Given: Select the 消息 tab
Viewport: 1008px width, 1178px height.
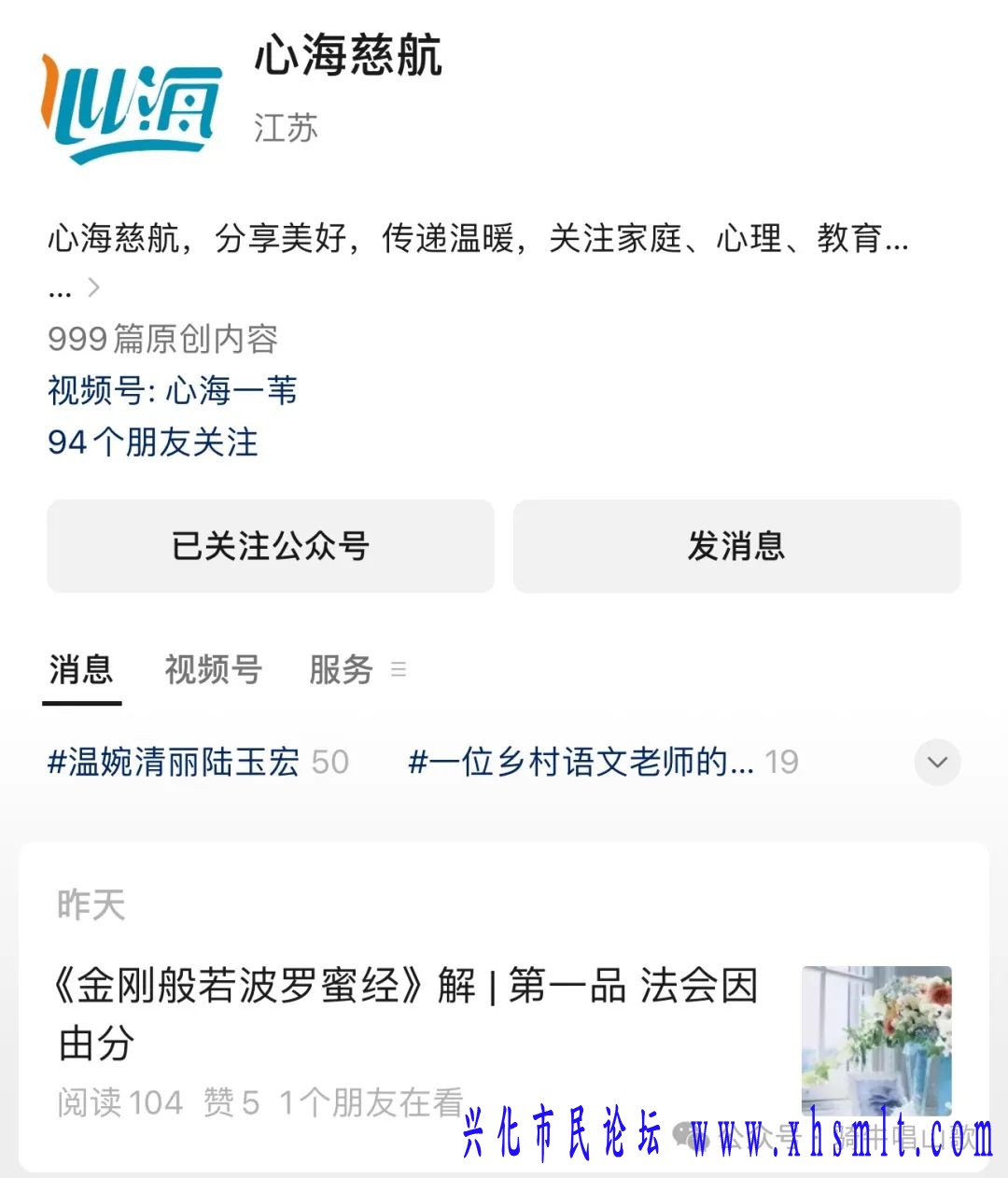Looking at the screenshot, I should point(81,669).
